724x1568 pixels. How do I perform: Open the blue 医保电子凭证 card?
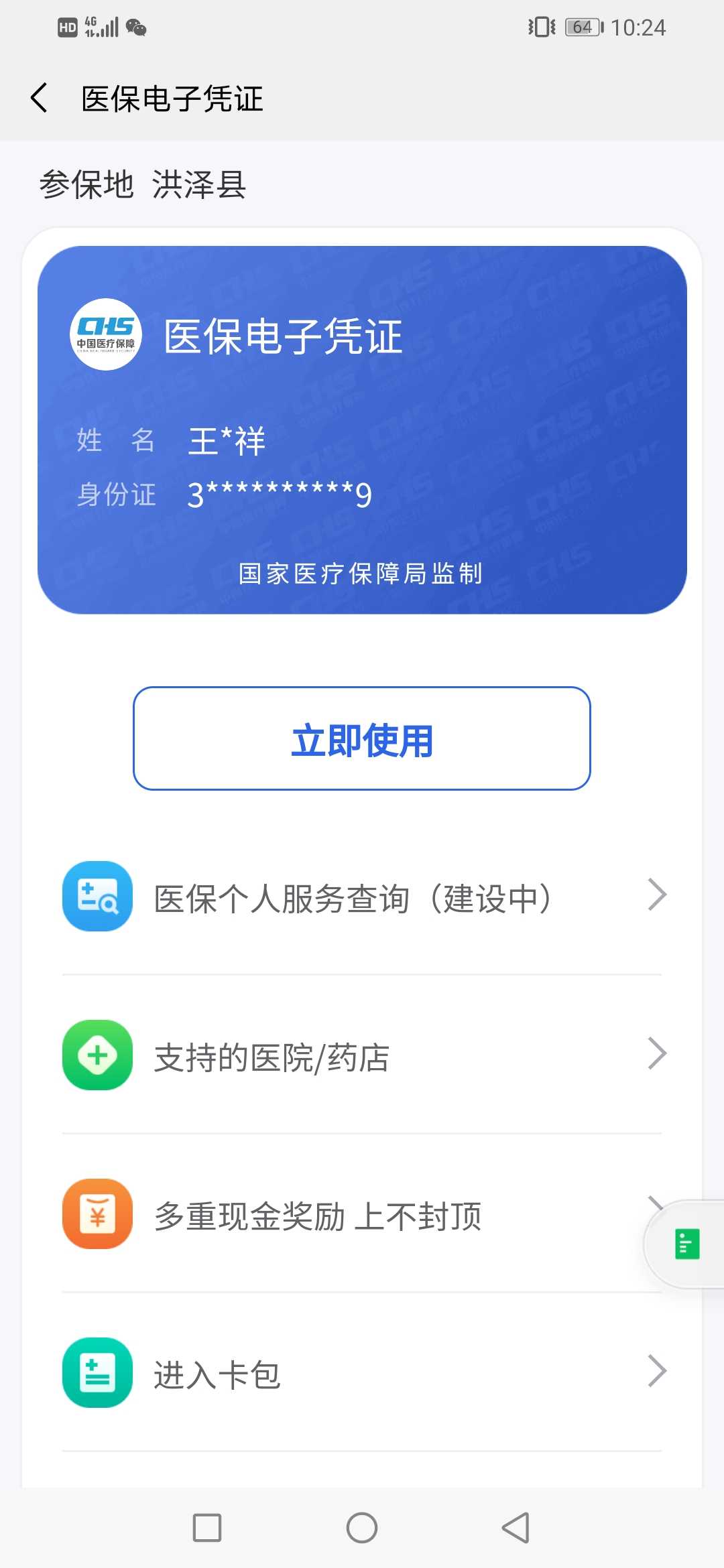point(362,430)
